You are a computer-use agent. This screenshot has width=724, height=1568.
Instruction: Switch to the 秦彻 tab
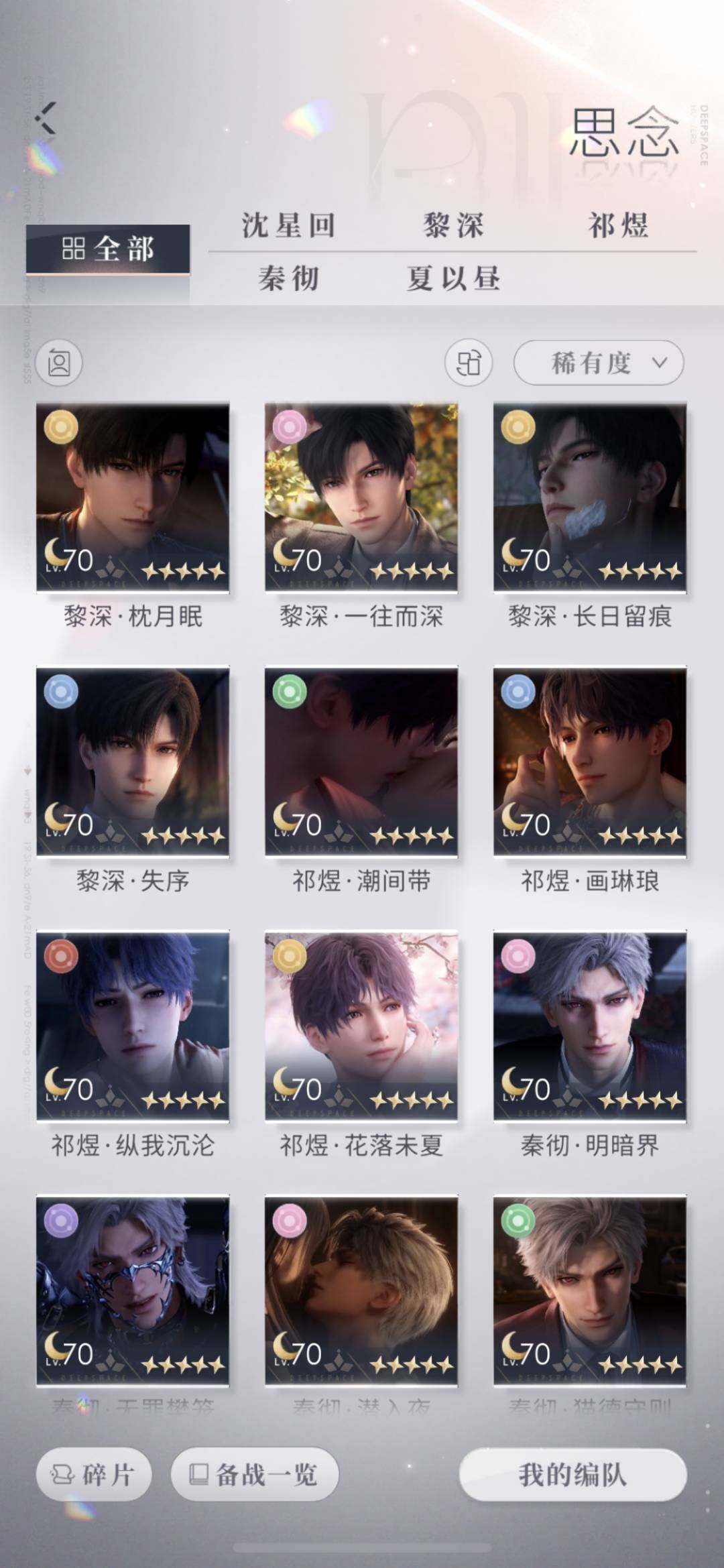pyautogui.click(x=288, y=278)
